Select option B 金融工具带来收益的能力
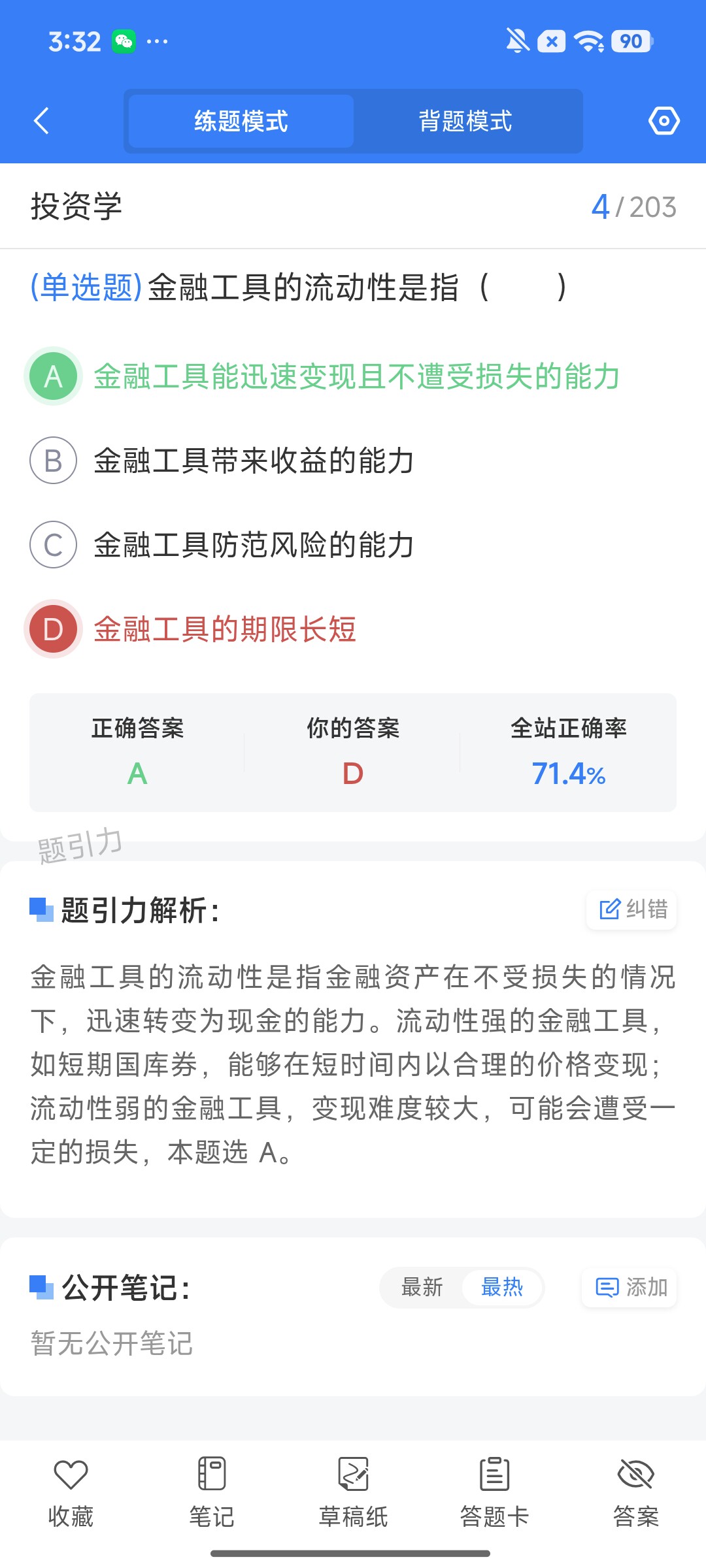Screen dimensions: 706x1568 222,461
